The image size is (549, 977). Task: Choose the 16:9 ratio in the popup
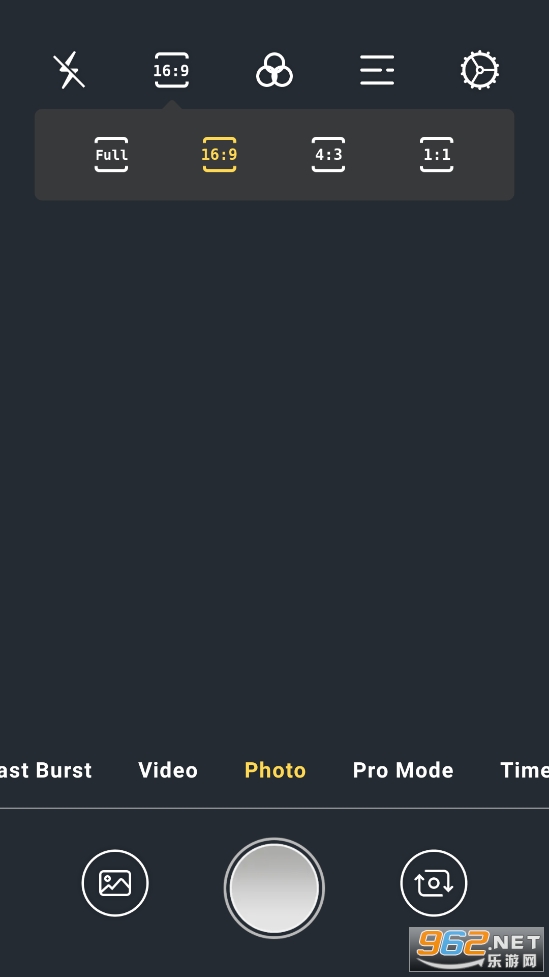tap(219, 155)
